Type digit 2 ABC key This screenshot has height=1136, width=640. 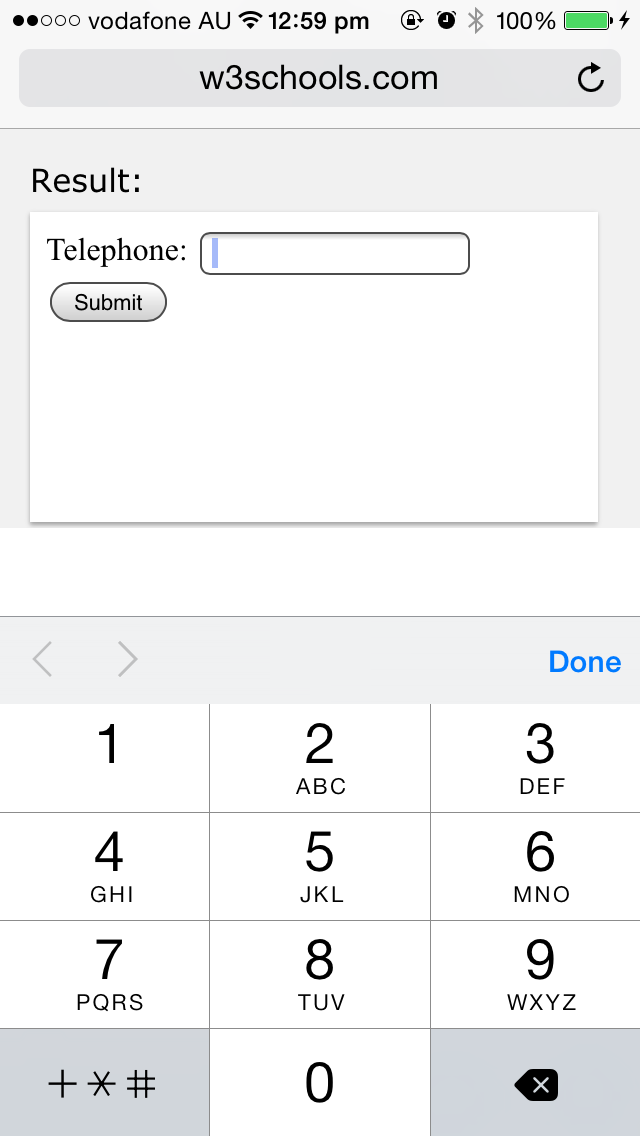coord(320,758)
